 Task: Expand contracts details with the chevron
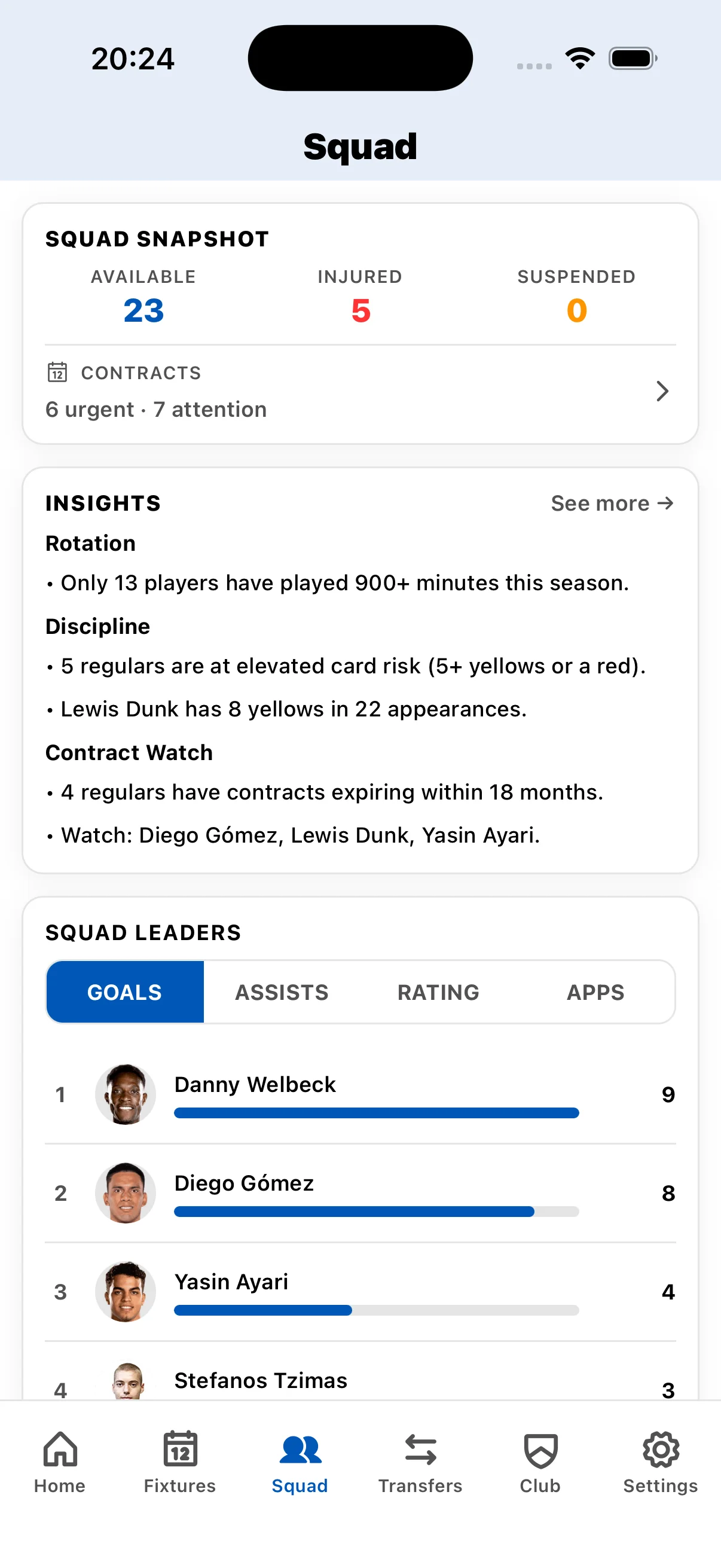coord(662,391)
